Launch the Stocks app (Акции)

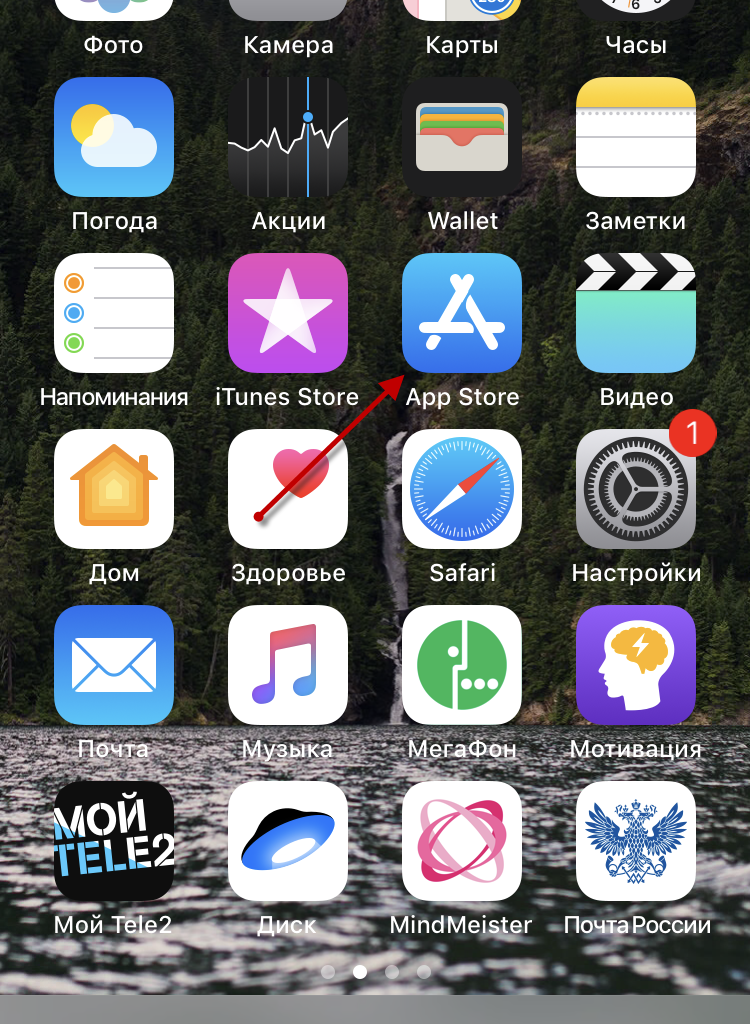coord(288,137)
